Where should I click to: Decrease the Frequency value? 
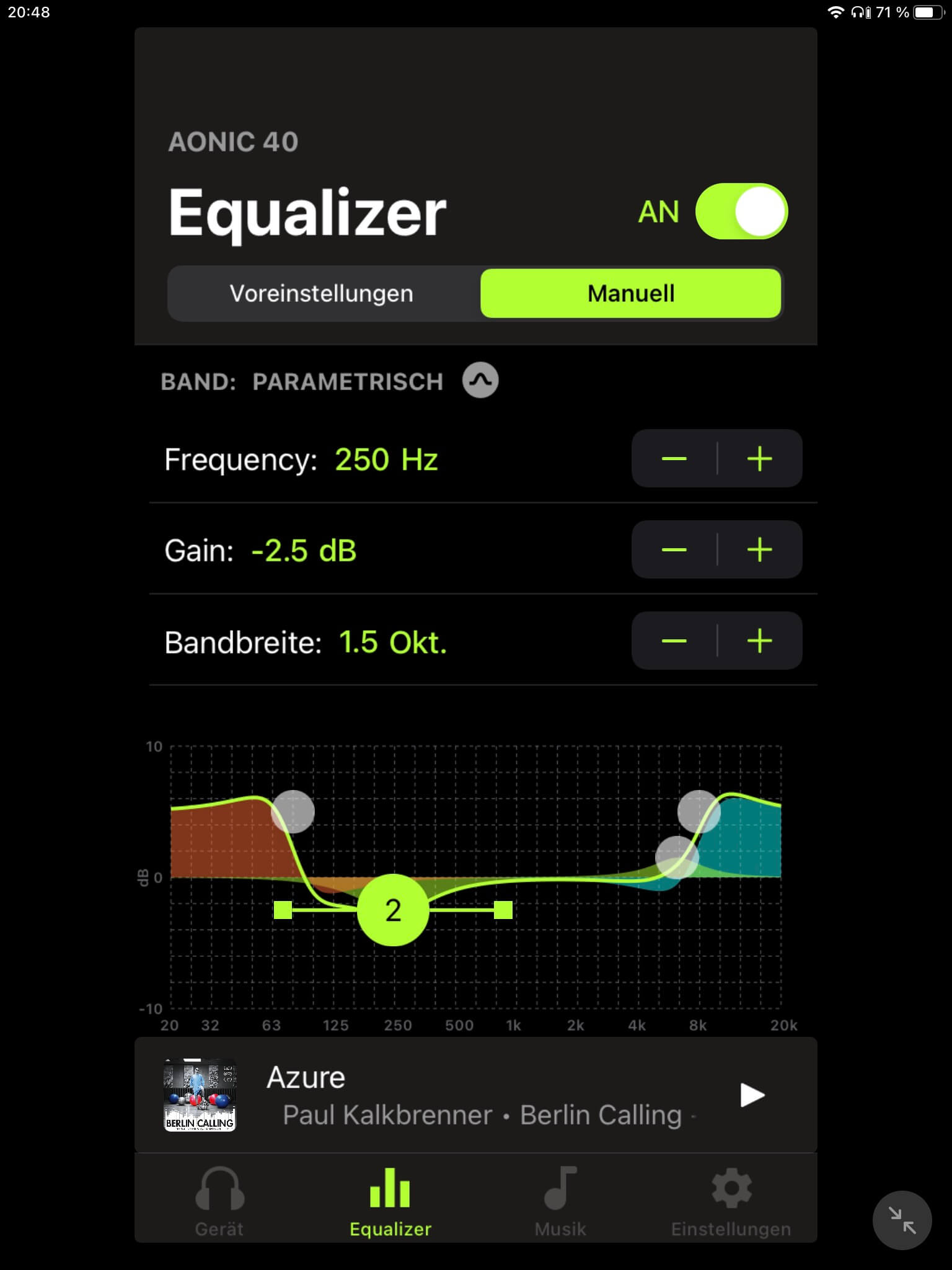point(674,459)
